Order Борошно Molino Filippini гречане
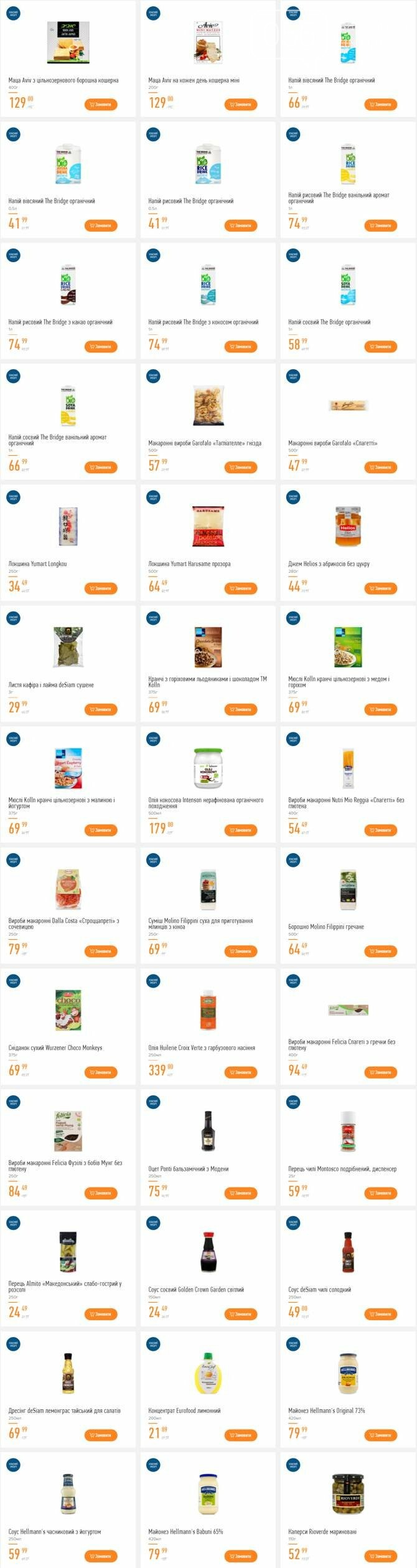 click(x=380, y=951)
